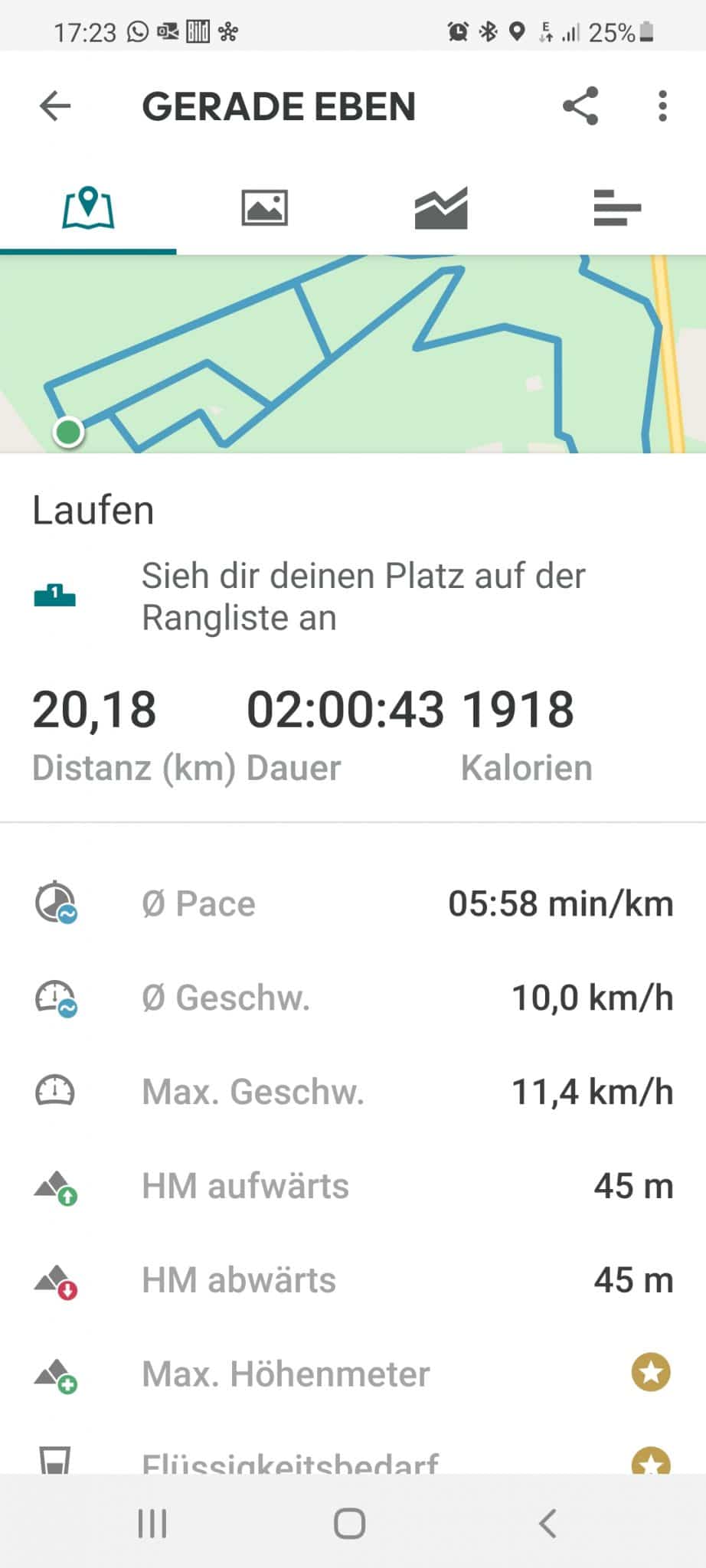
Task: Open the splits list tab
Action: point(617,208)
